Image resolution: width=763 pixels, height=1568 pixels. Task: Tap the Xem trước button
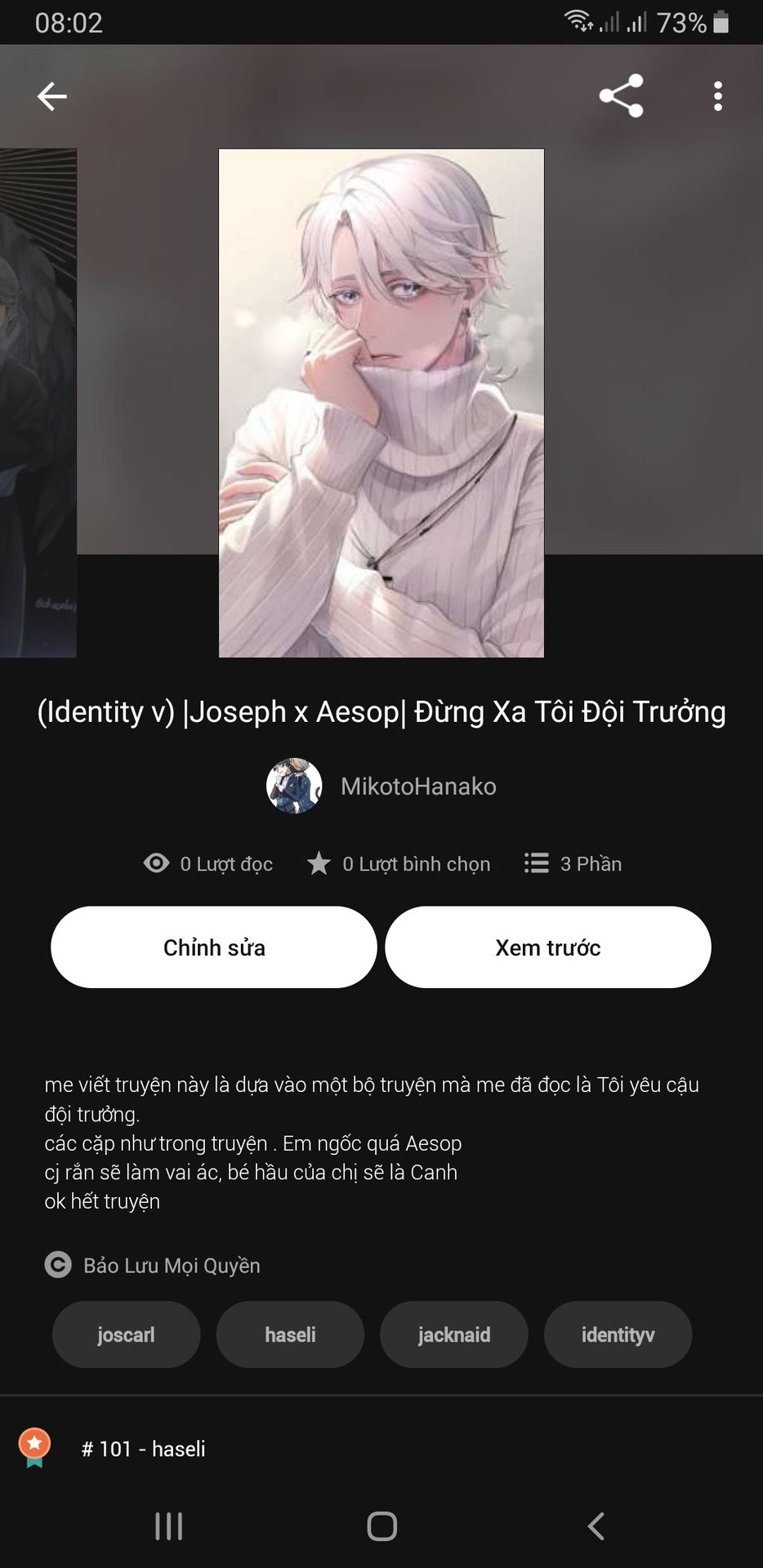pyautogui.click(x=547, y=947)
